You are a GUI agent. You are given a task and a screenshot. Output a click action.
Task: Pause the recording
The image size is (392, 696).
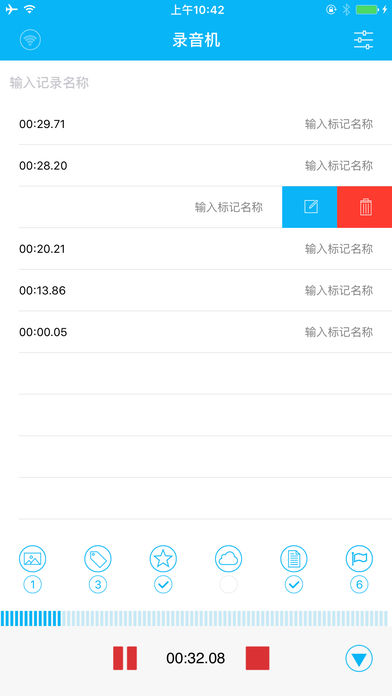coord(125,658)
